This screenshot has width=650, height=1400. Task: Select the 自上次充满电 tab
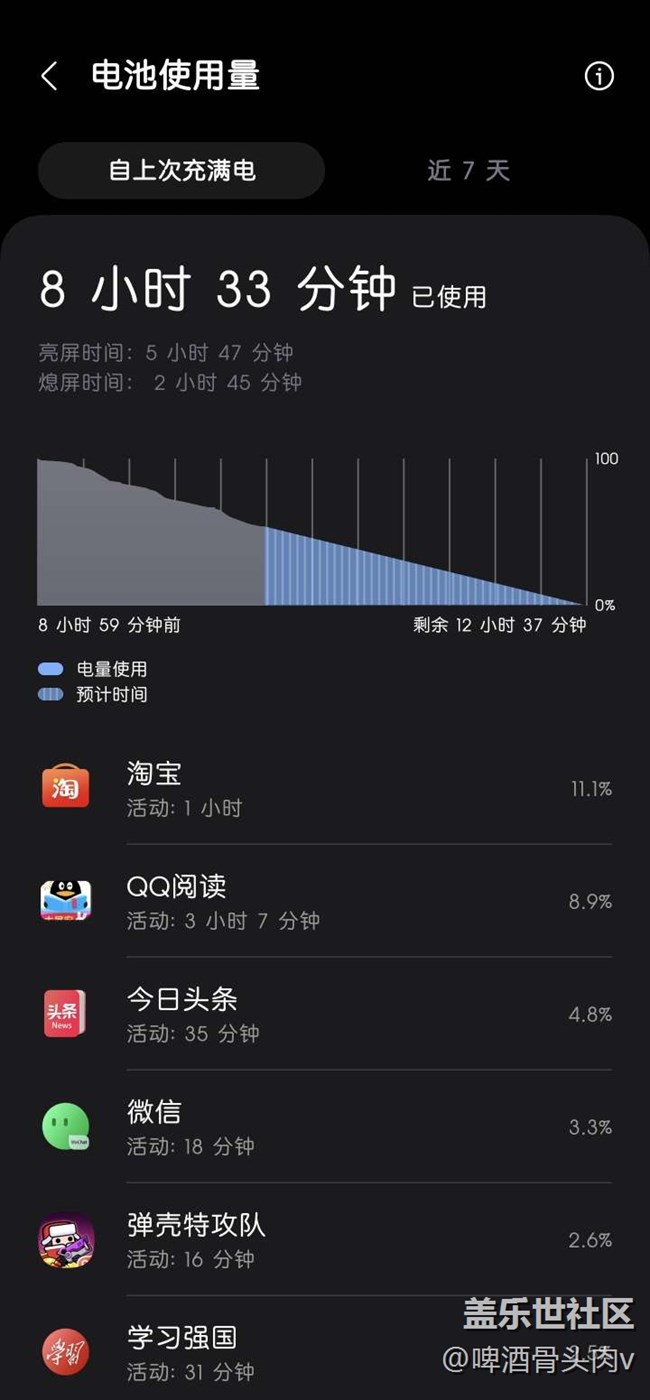pyautogui.click(x=182, y=171)
